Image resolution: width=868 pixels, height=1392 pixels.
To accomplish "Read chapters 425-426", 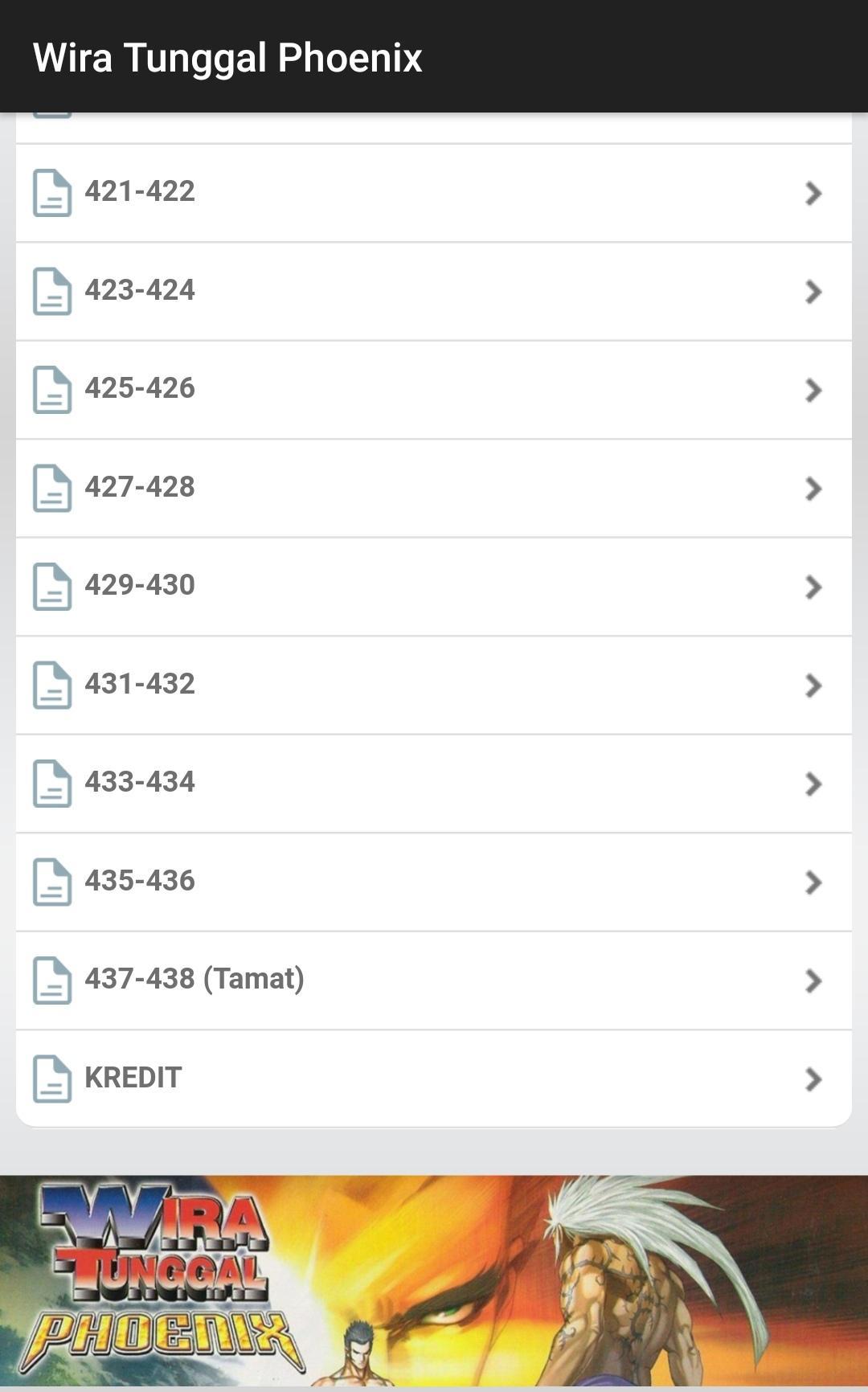I will coord(434,390).
